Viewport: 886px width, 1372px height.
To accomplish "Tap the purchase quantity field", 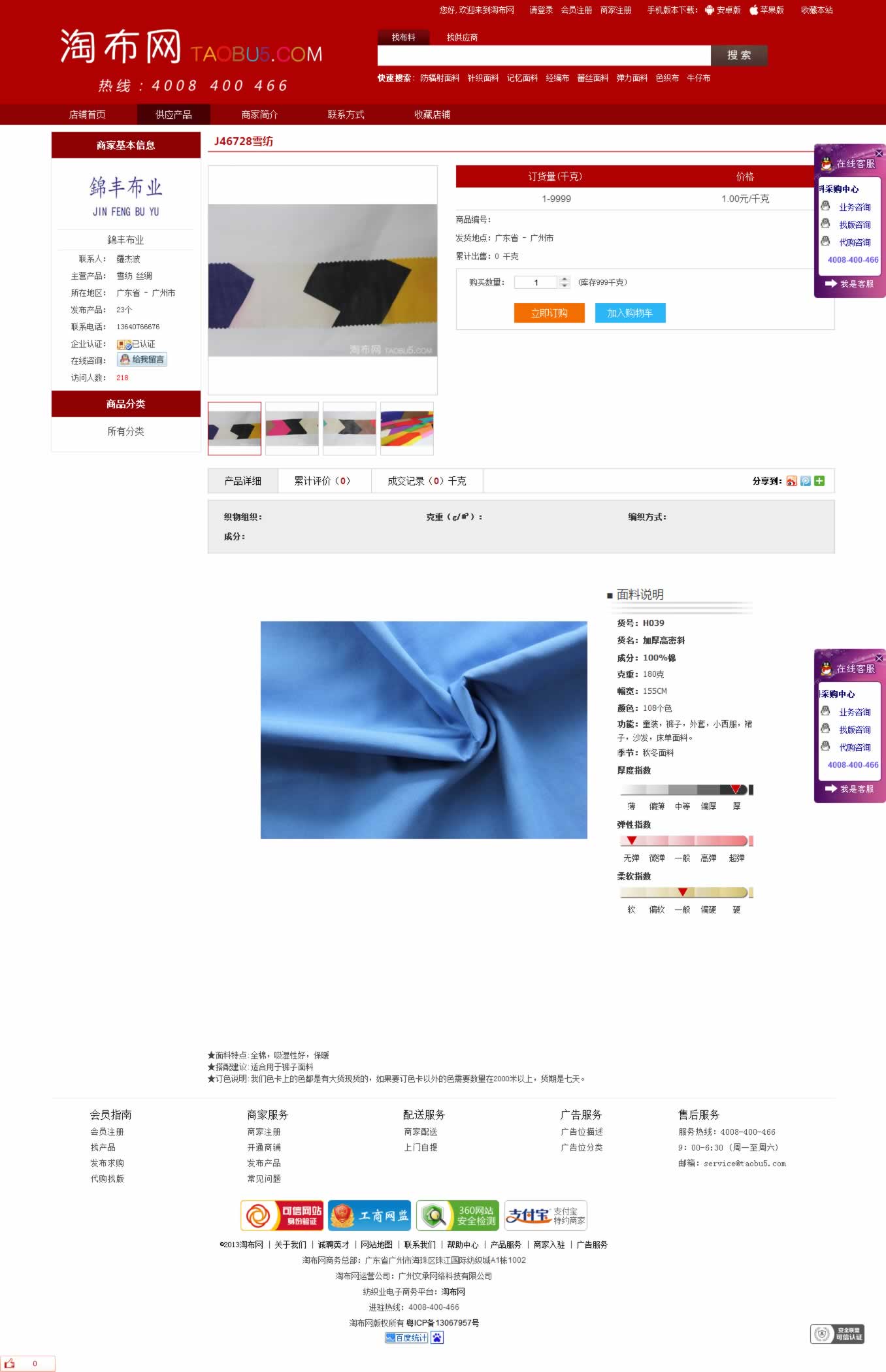I will [536, 282].
